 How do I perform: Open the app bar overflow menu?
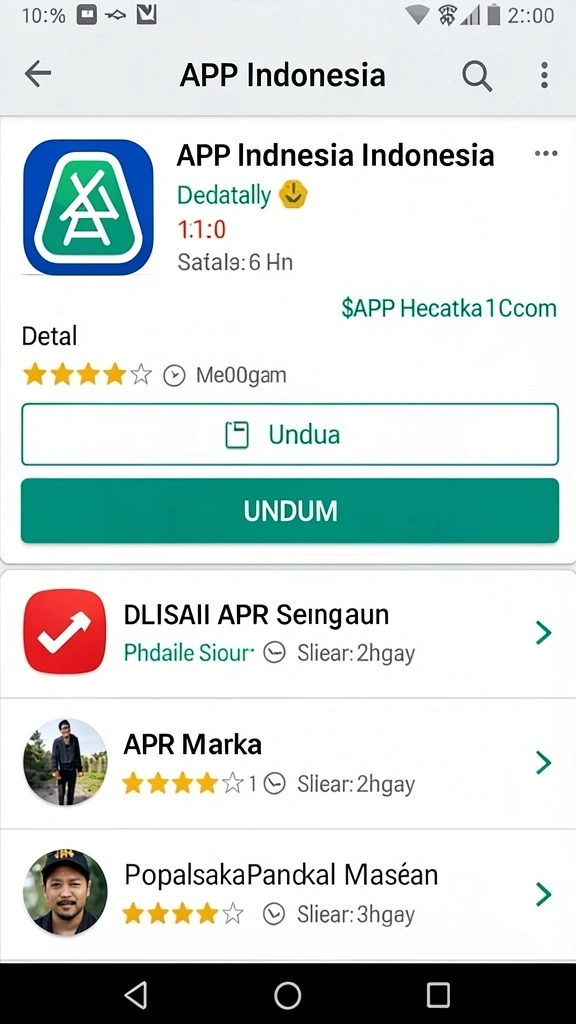544,75
